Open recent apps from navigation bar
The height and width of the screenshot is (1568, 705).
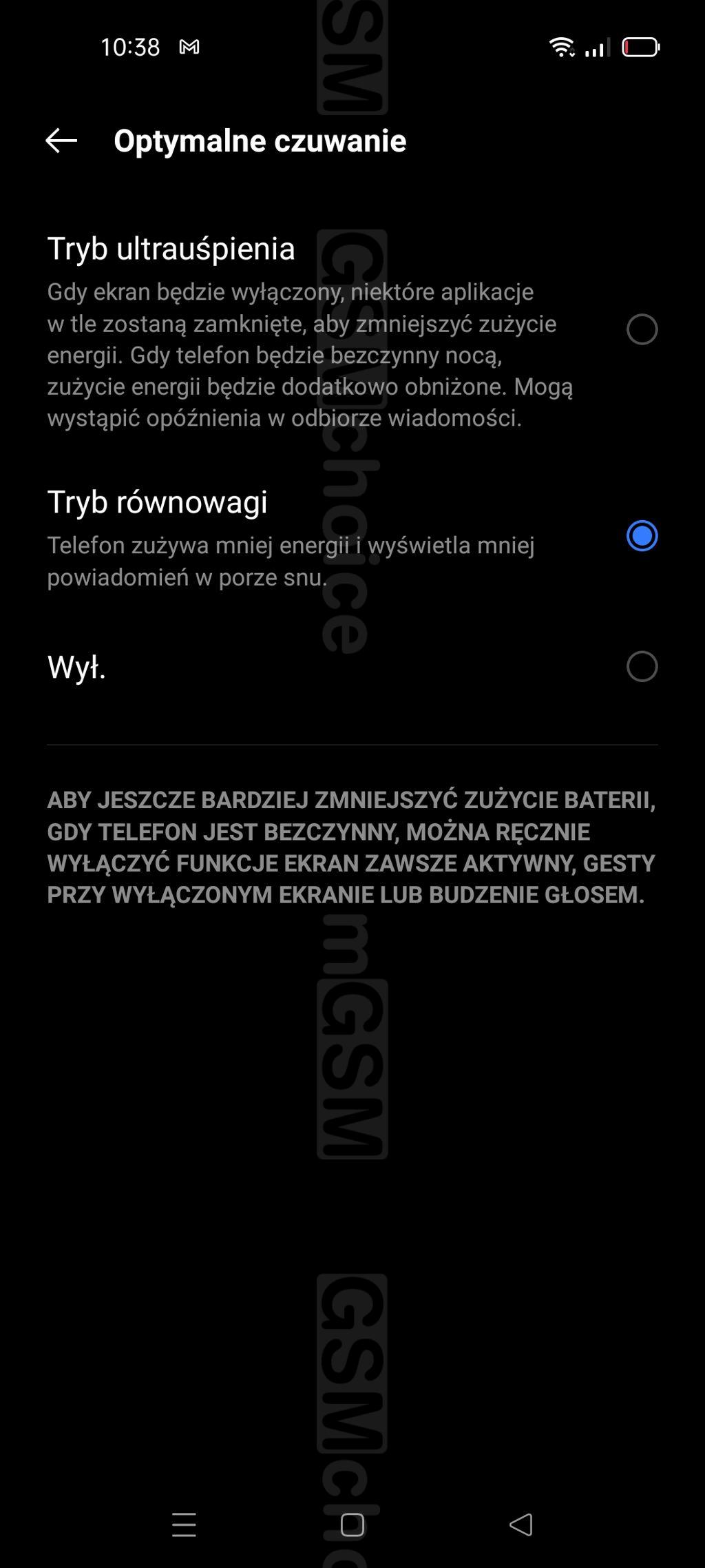coord(184,1525)
